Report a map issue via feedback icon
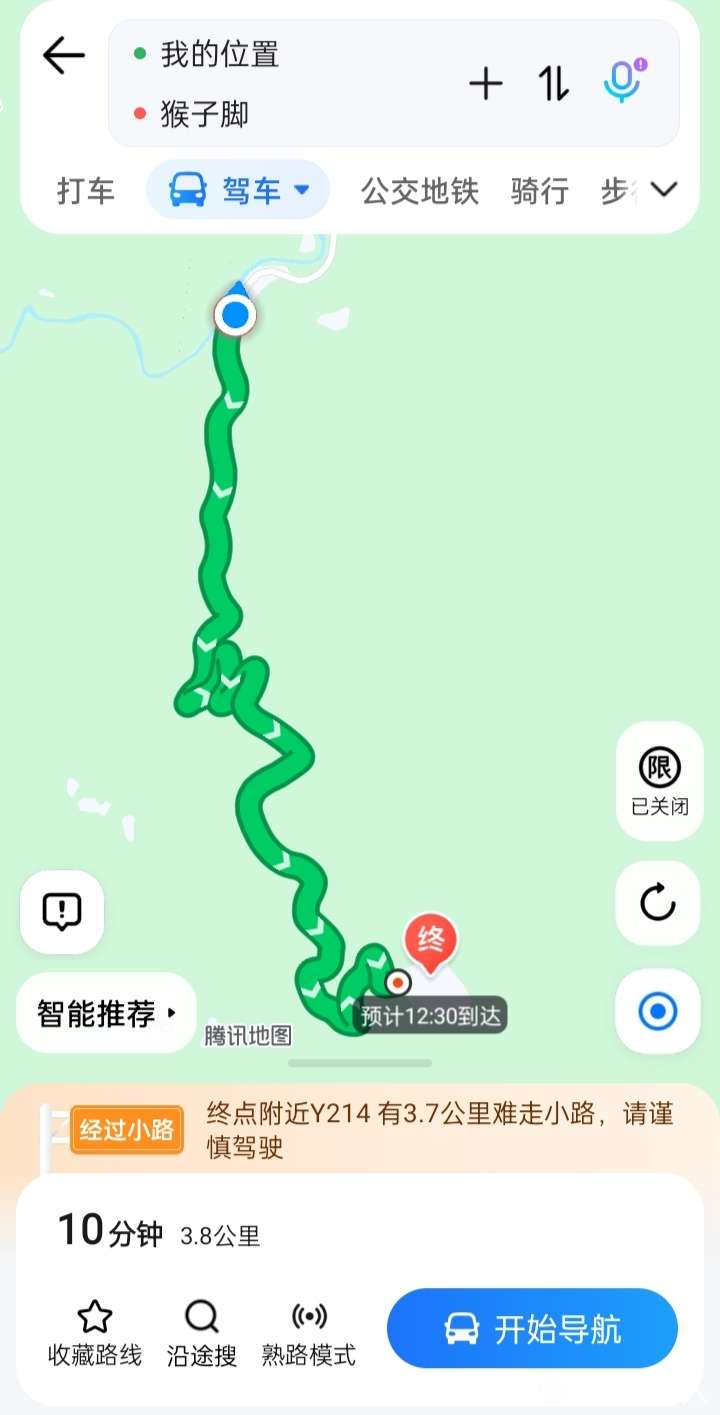 62,912
